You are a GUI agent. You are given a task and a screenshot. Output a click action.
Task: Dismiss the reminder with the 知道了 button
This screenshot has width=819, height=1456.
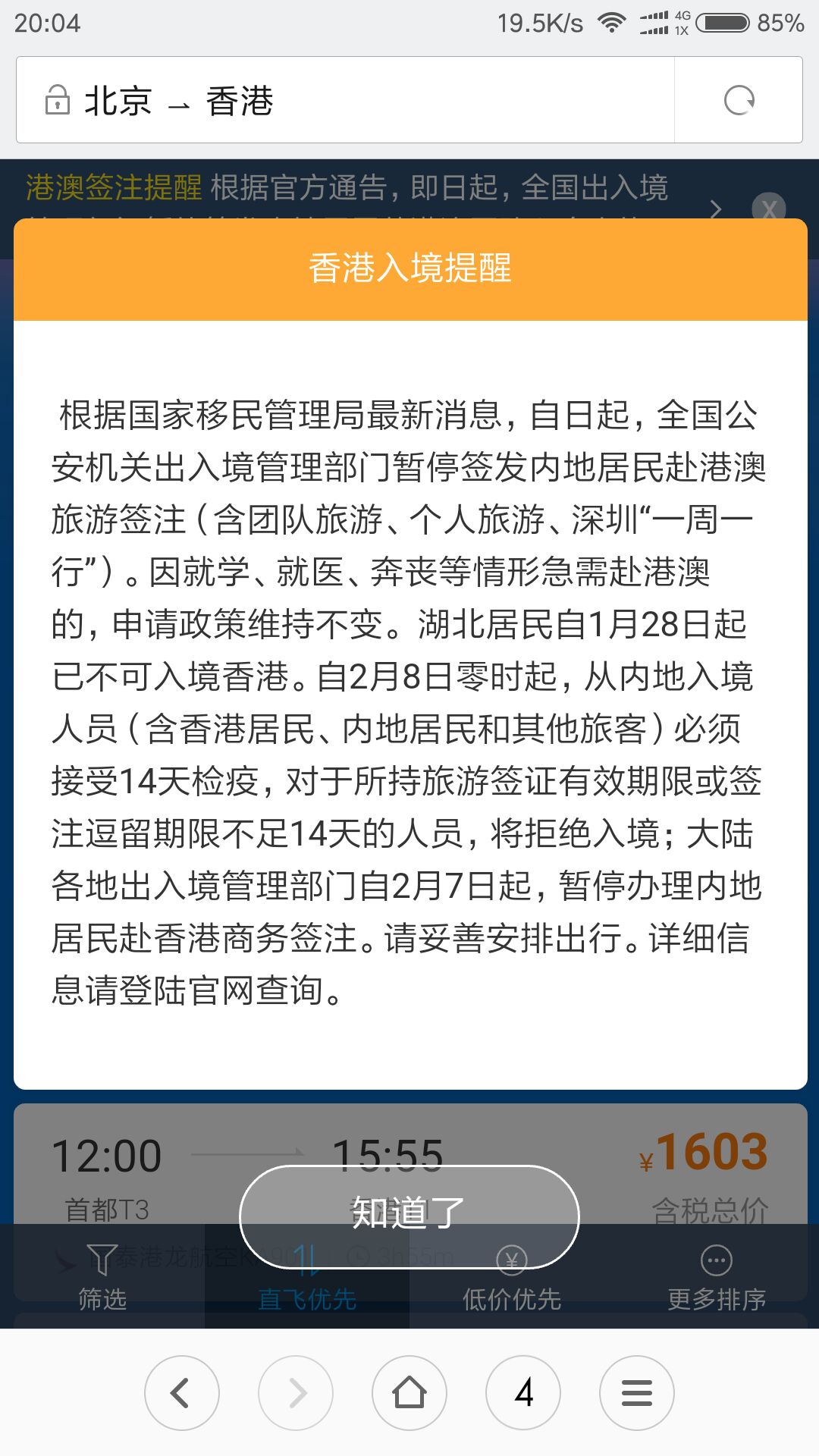[409, 1216]
